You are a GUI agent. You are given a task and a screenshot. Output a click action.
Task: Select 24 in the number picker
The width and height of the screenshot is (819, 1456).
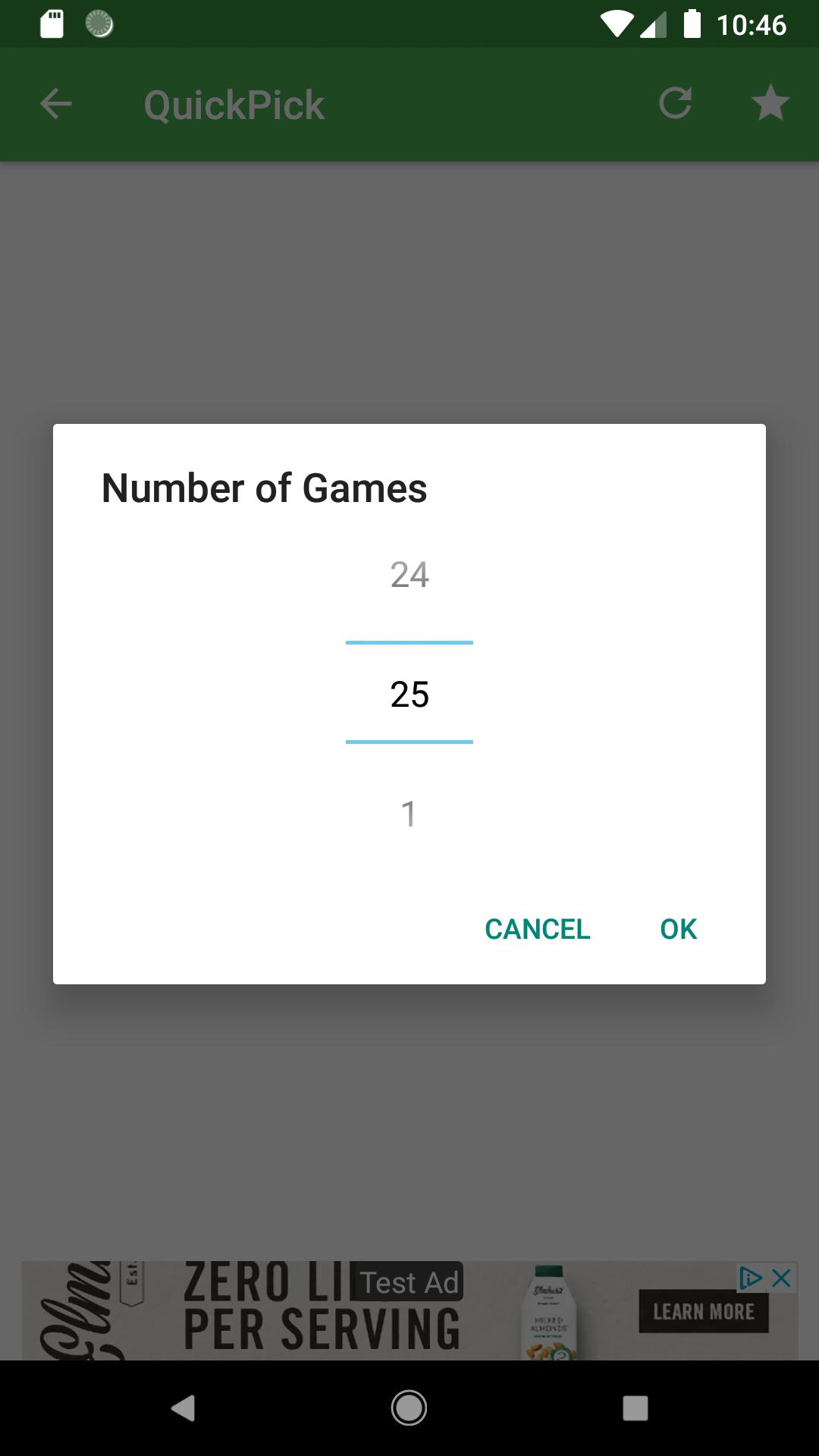[x=409, y=575]
